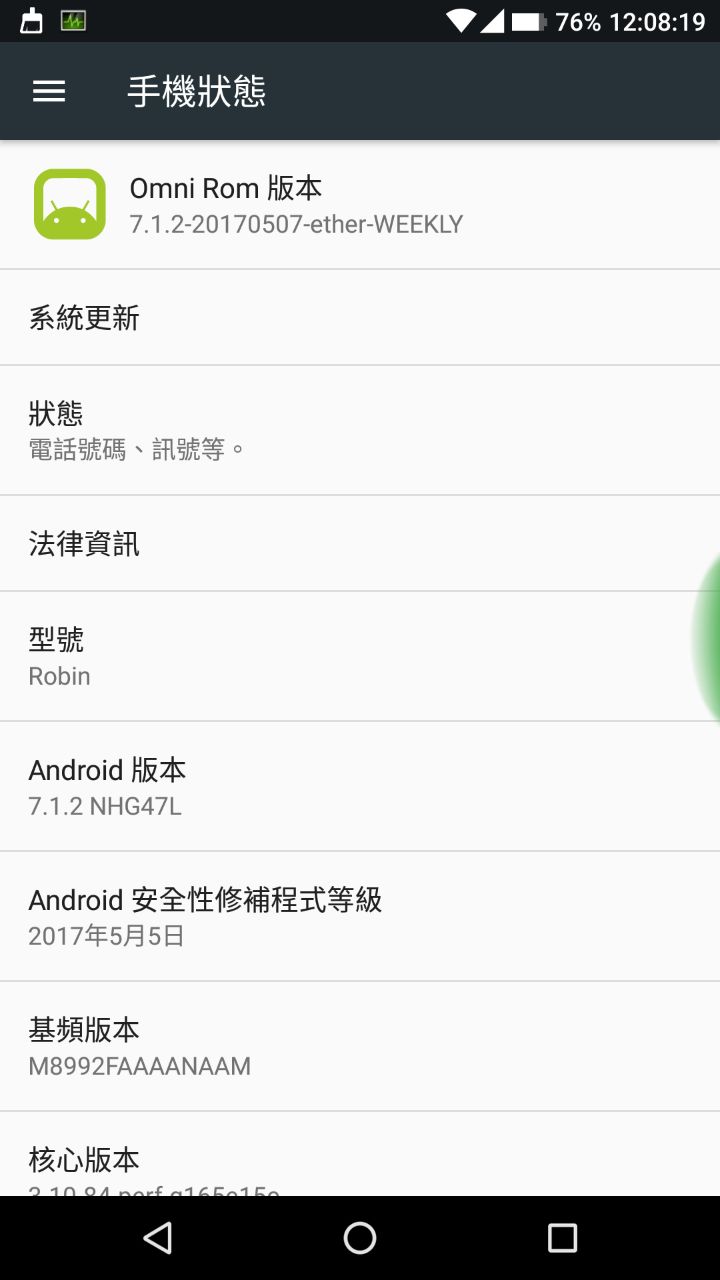720x1280 pixels.
Task: Open the Omni Rom 版本 row
Action: [x=360, y=205]
